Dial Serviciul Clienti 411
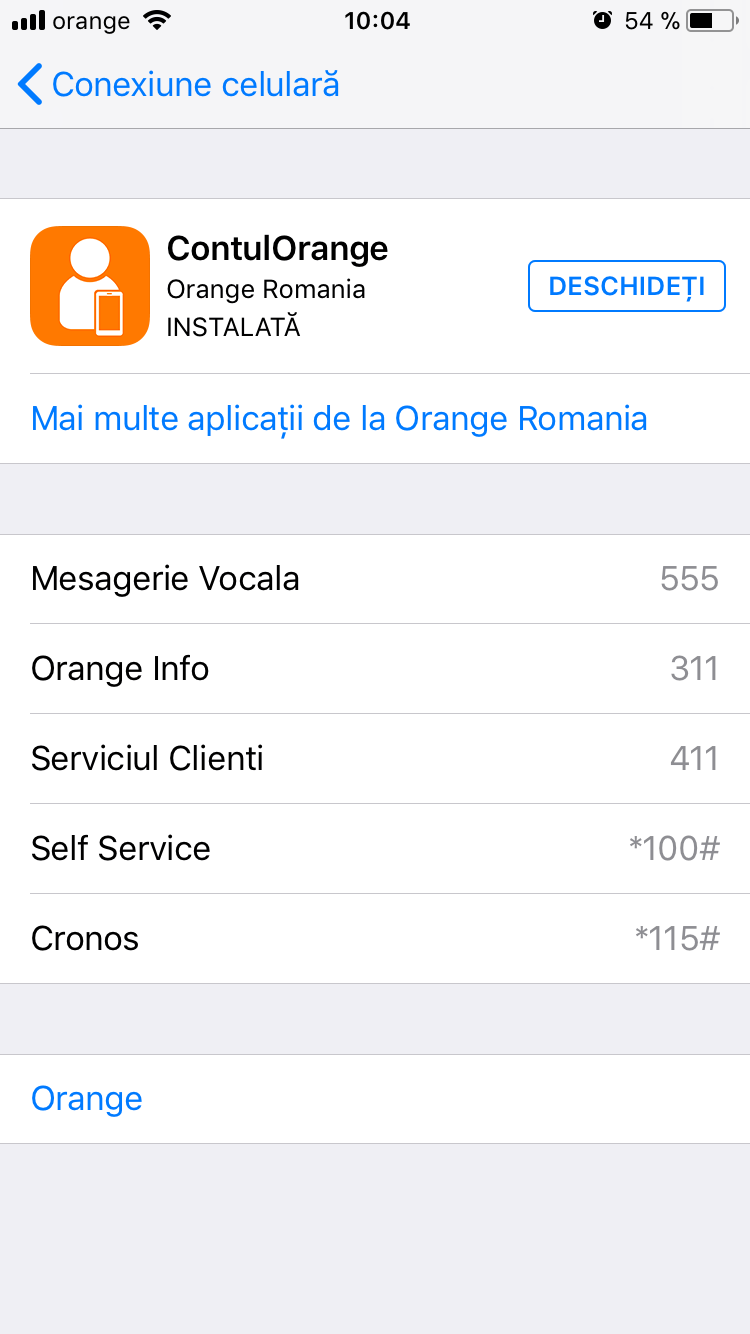750x1334 pixels. click(x=375, y=759)
